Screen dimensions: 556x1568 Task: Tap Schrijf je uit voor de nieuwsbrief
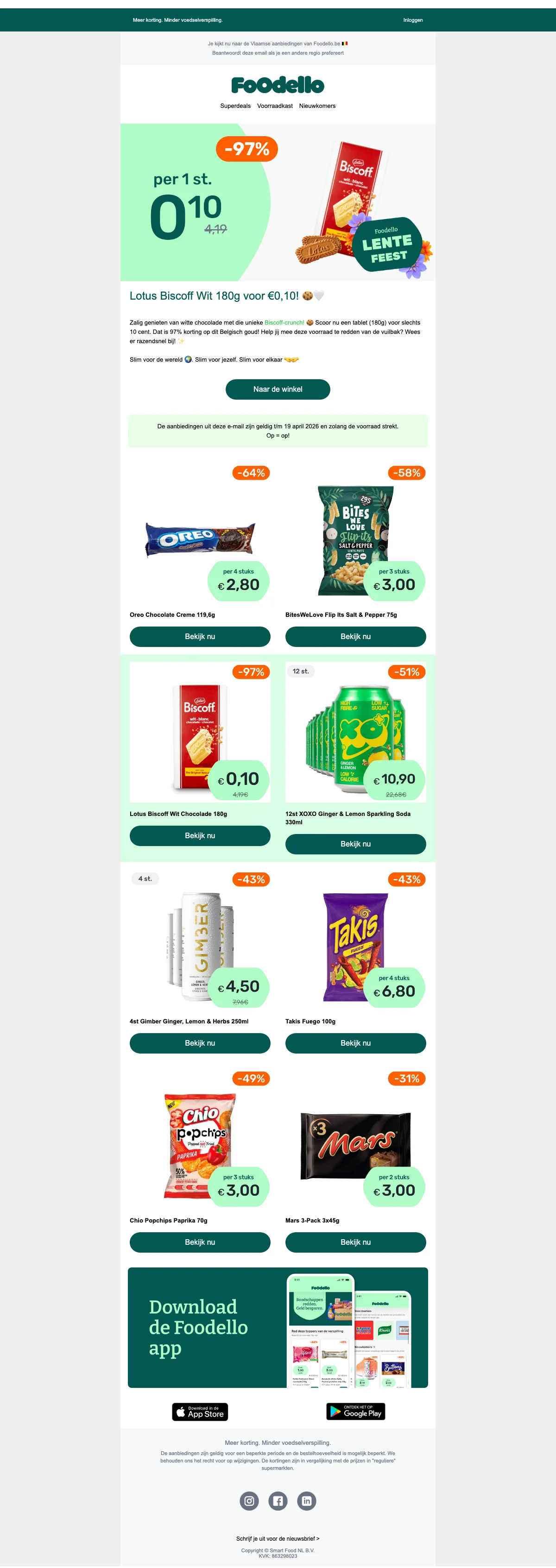pyautogui.click(x=278, y=1538)
